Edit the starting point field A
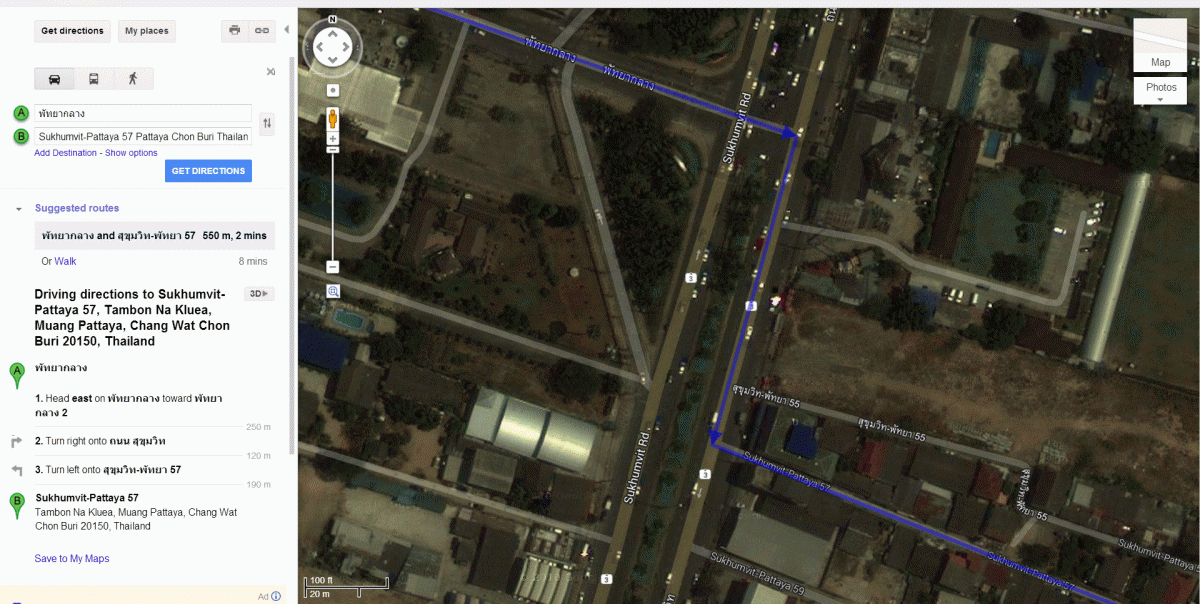This screenshot has height=604, width=1200. pos(142,113)
